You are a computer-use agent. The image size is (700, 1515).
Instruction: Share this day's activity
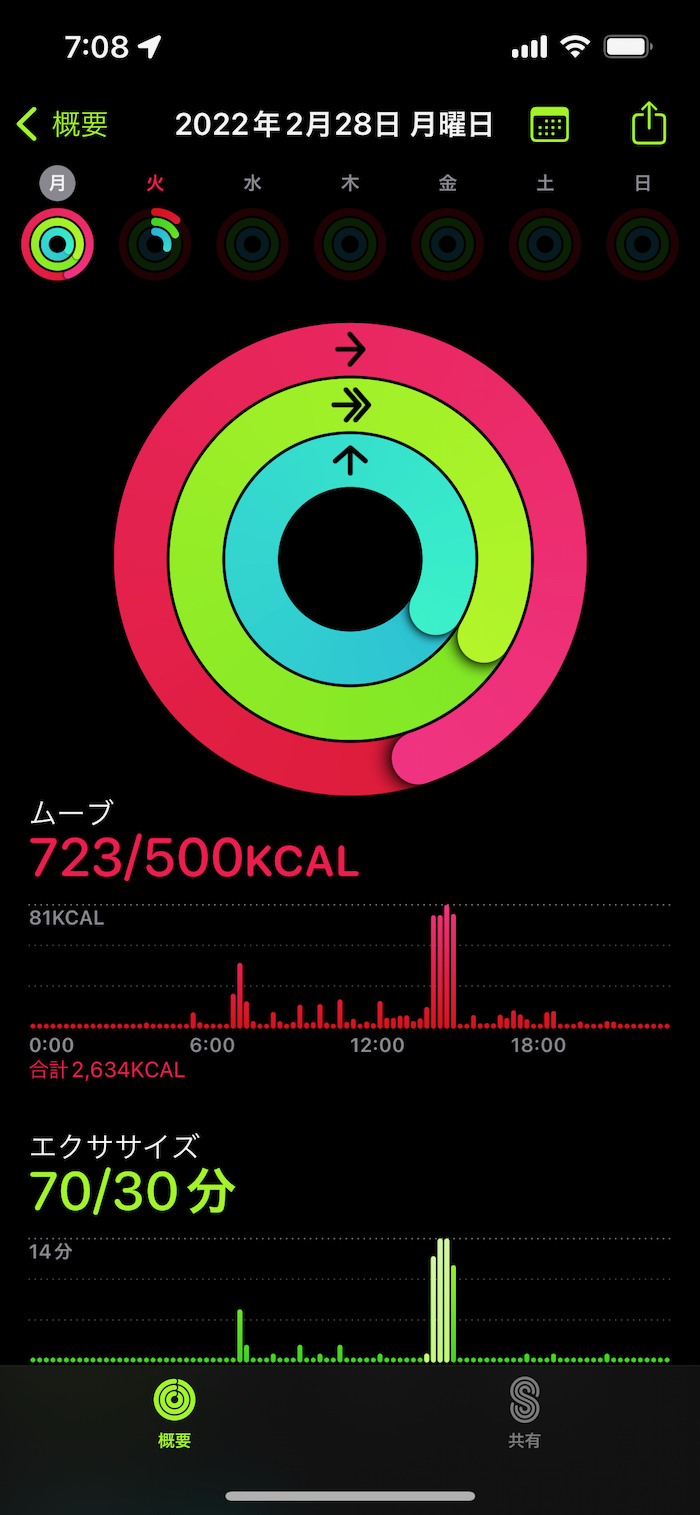pos(649,124)
